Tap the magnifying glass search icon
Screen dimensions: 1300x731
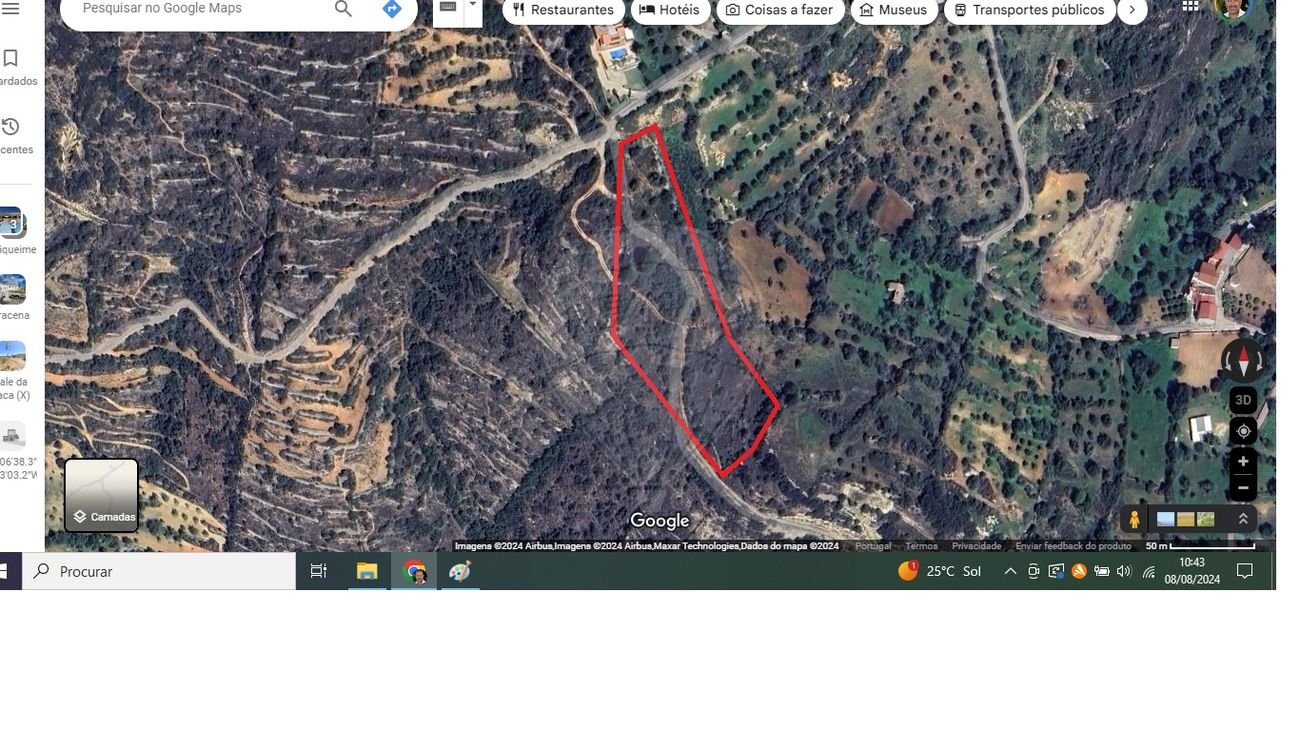click(x=343, y=9)
